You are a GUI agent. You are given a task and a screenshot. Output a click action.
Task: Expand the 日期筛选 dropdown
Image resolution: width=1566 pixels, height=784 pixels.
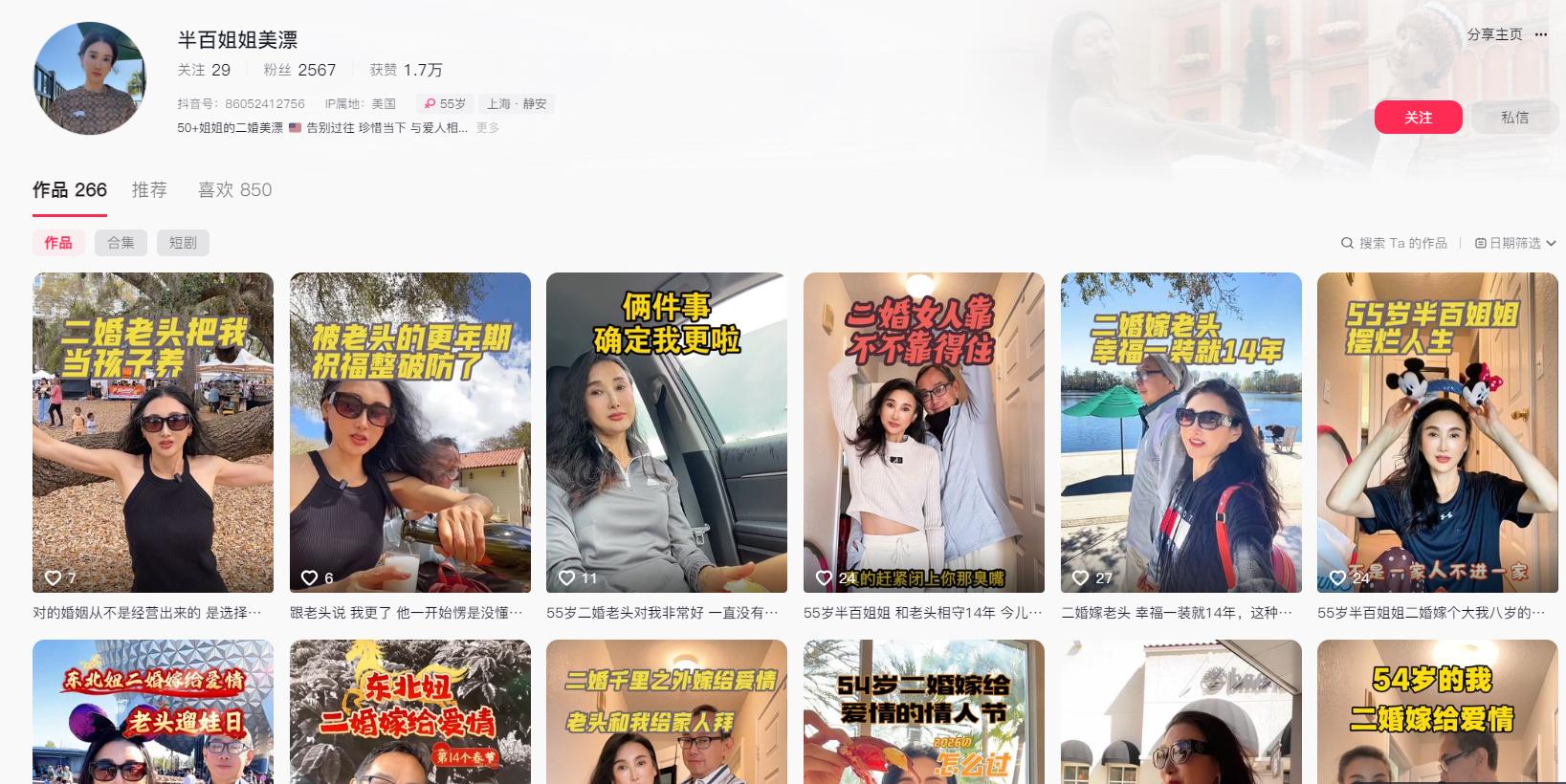pyautogui.click(x=1515, y=243)
